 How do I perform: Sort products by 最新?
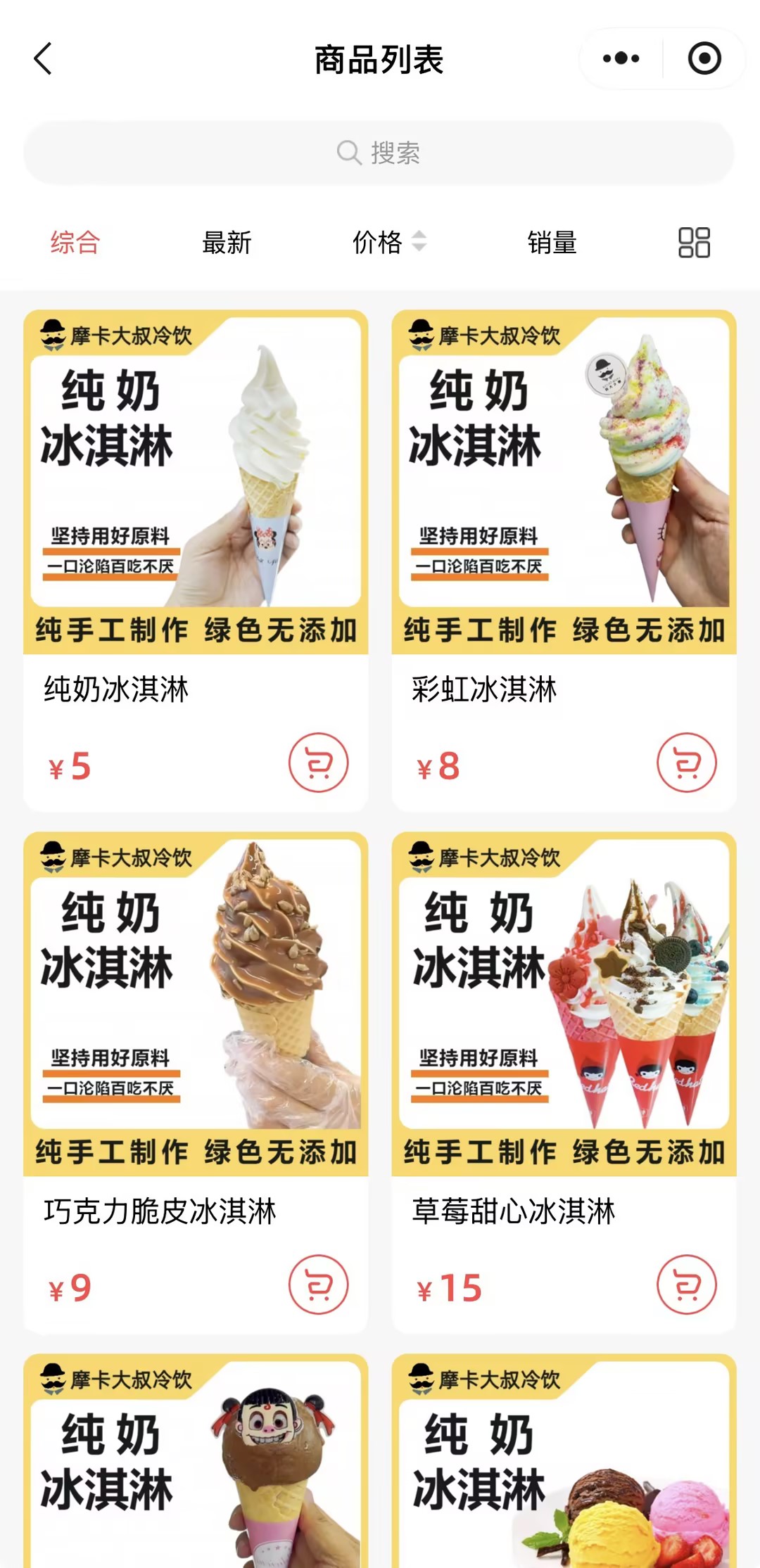pyautogui.click(x=227, y=243)
